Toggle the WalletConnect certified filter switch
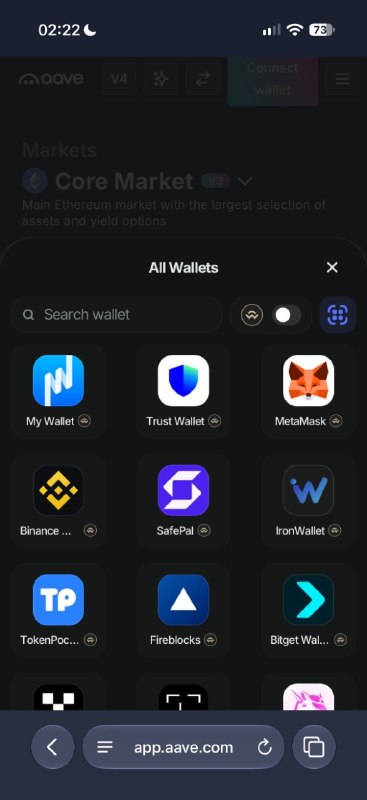 pyautogui.click(x=286, y=315)
